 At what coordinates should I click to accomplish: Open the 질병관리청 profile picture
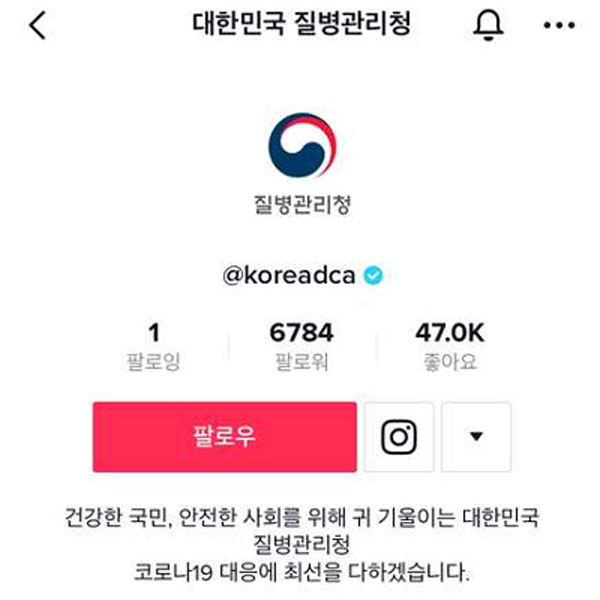pos(302,148)
